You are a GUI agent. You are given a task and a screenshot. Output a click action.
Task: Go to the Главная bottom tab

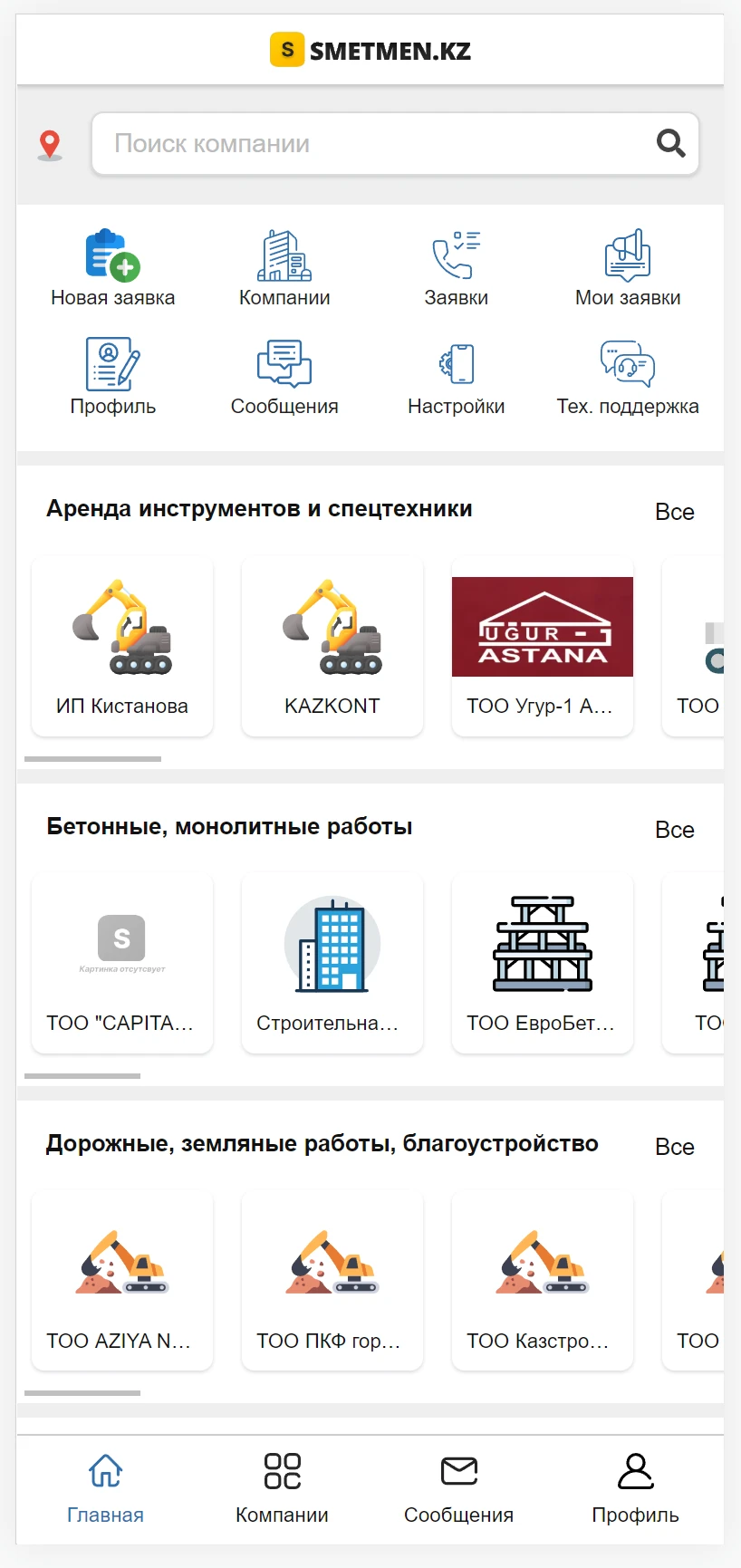click(106, 1488)
